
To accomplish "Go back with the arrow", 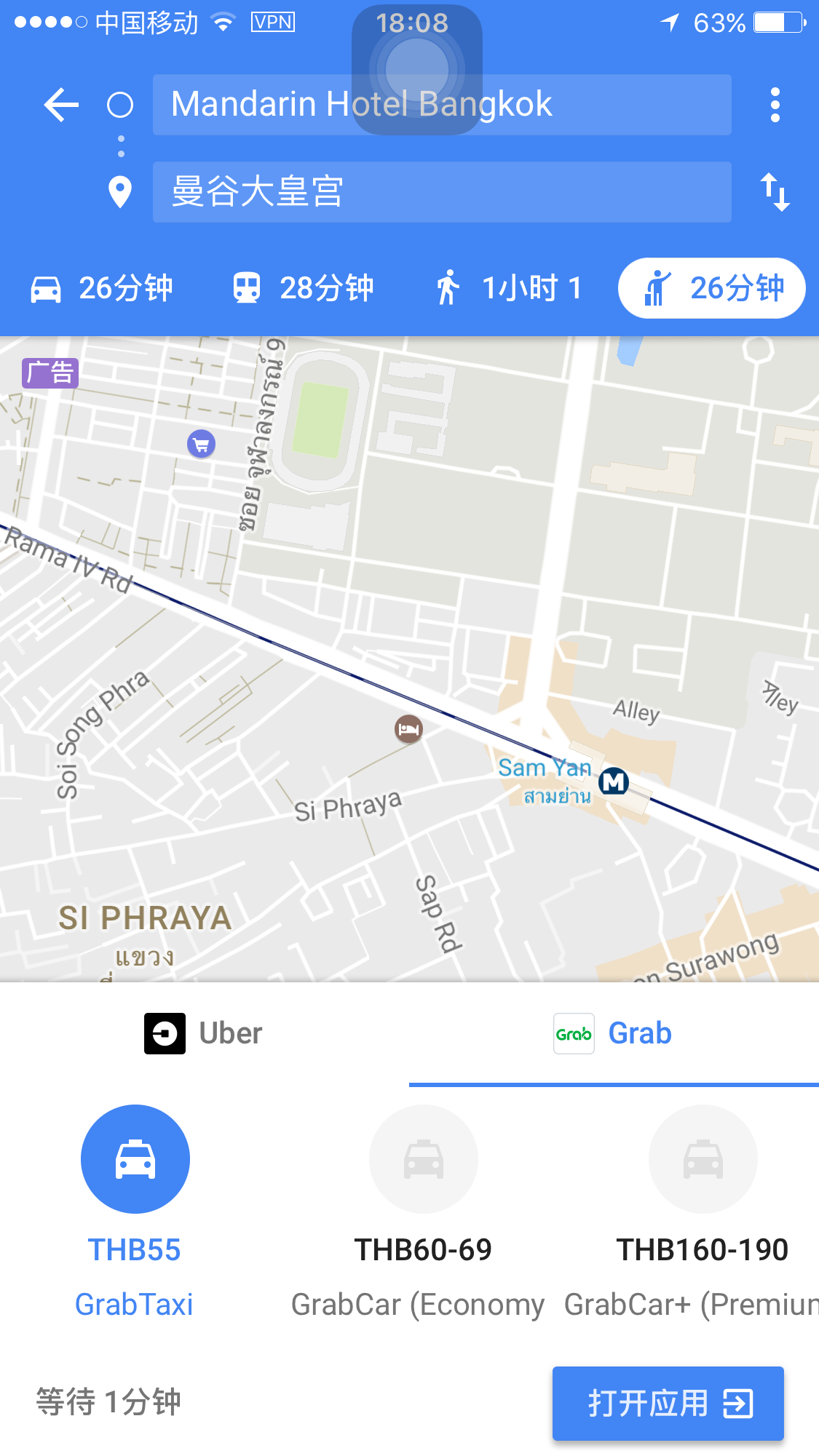I will pos(61,106).
